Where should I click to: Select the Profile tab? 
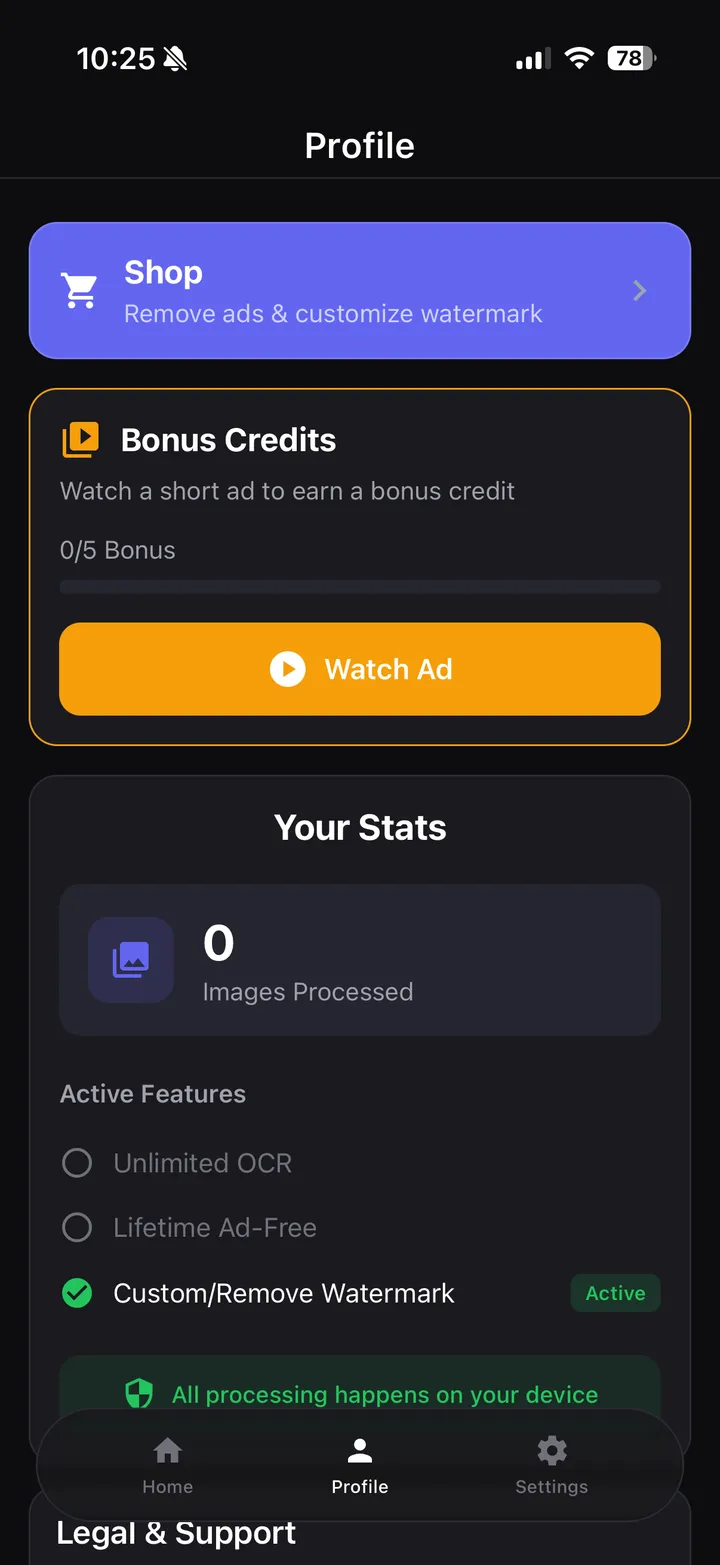360,1465
